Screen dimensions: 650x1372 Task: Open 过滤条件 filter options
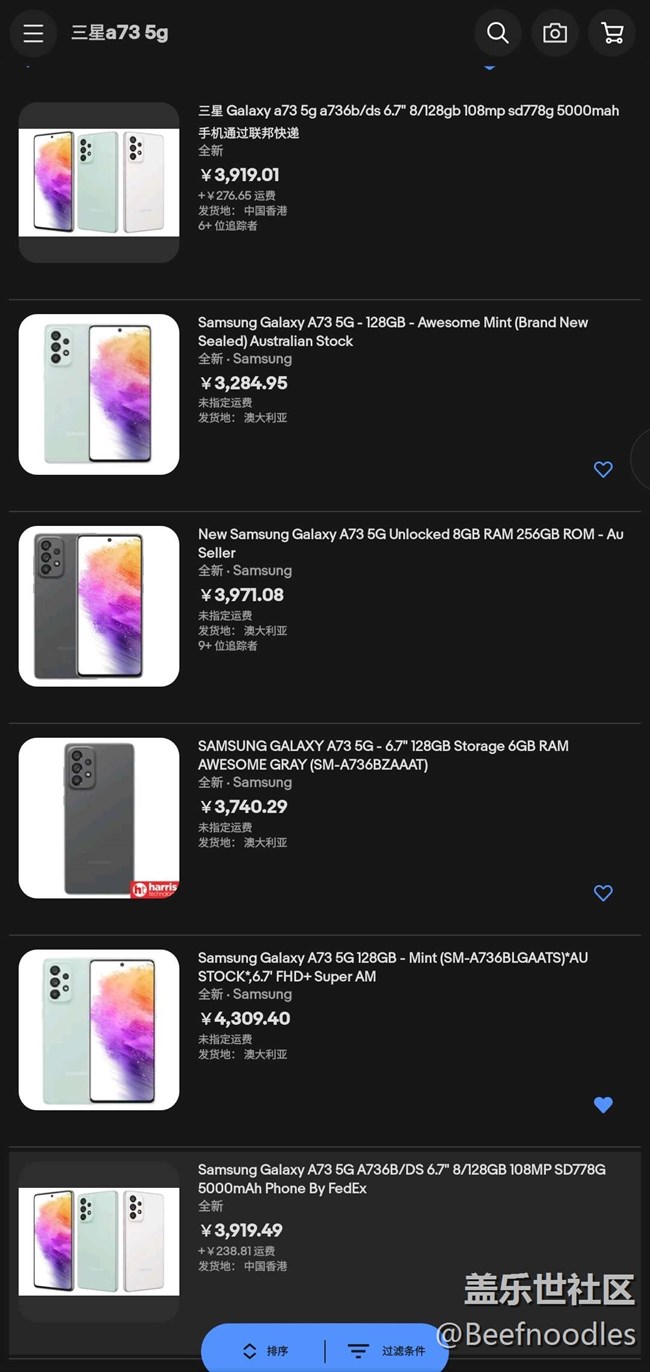click(388, 1351)
